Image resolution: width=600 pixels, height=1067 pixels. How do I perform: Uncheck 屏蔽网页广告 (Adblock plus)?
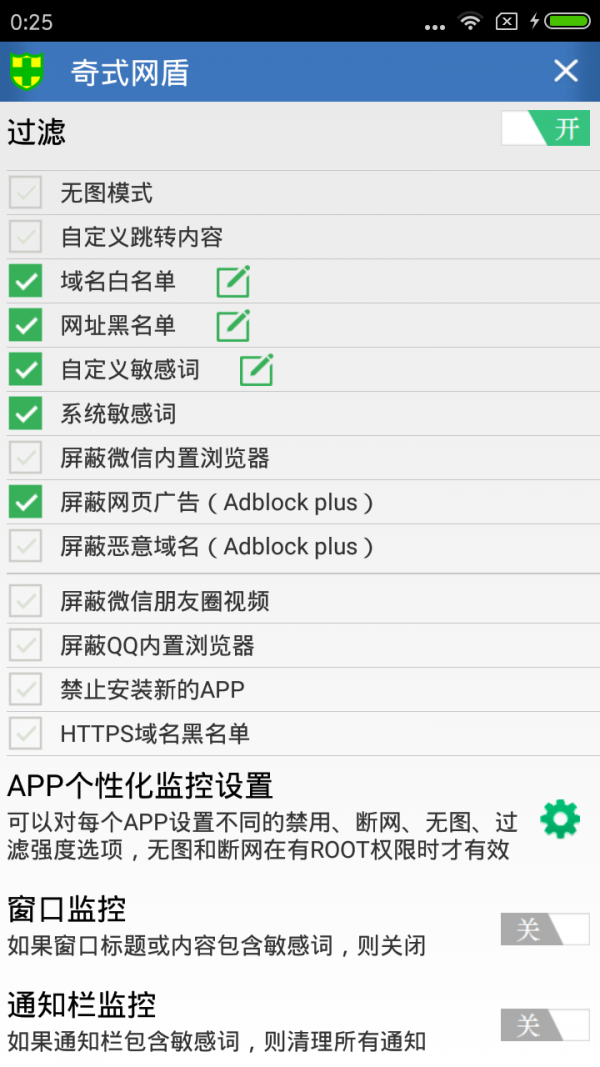click(26, 502)
